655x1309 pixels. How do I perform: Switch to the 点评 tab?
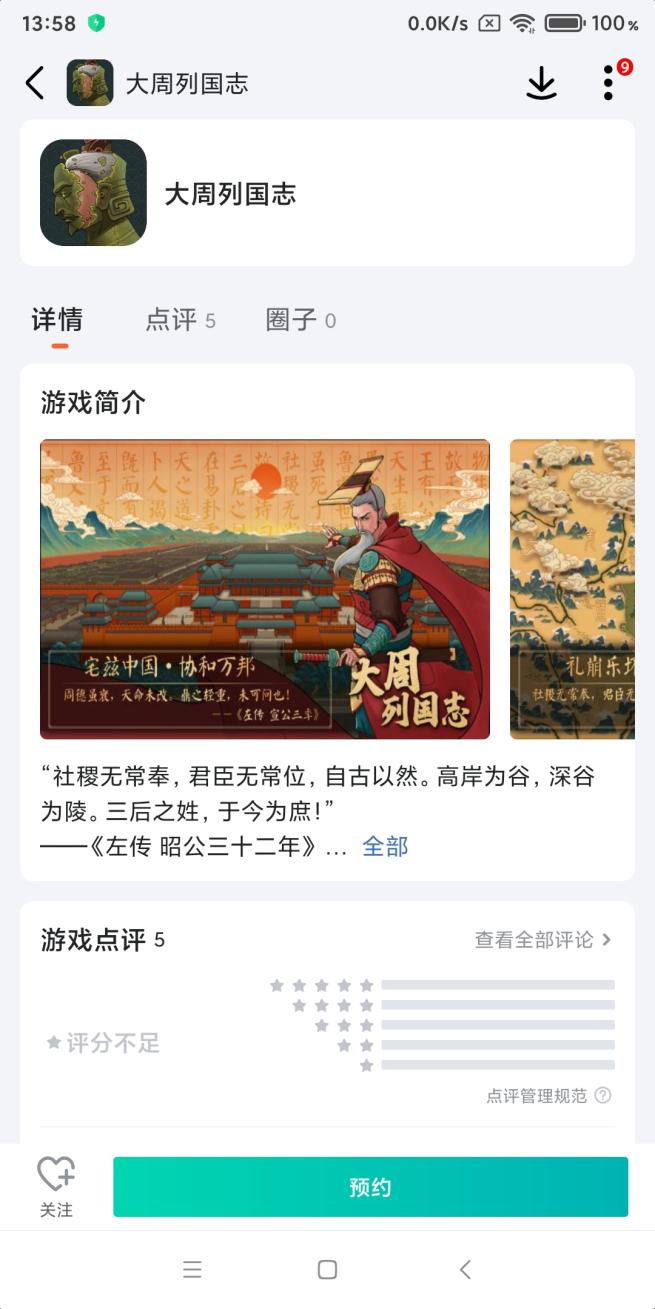coord(180,320)
